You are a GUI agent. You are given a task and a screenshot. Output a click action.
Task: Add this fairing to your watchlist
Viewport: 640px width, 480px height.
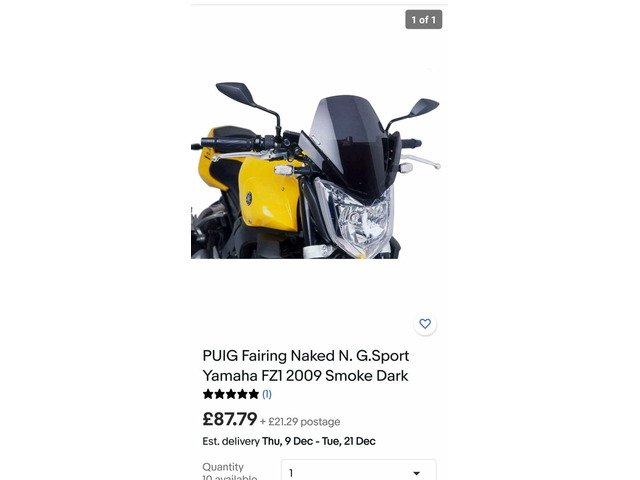425,324
